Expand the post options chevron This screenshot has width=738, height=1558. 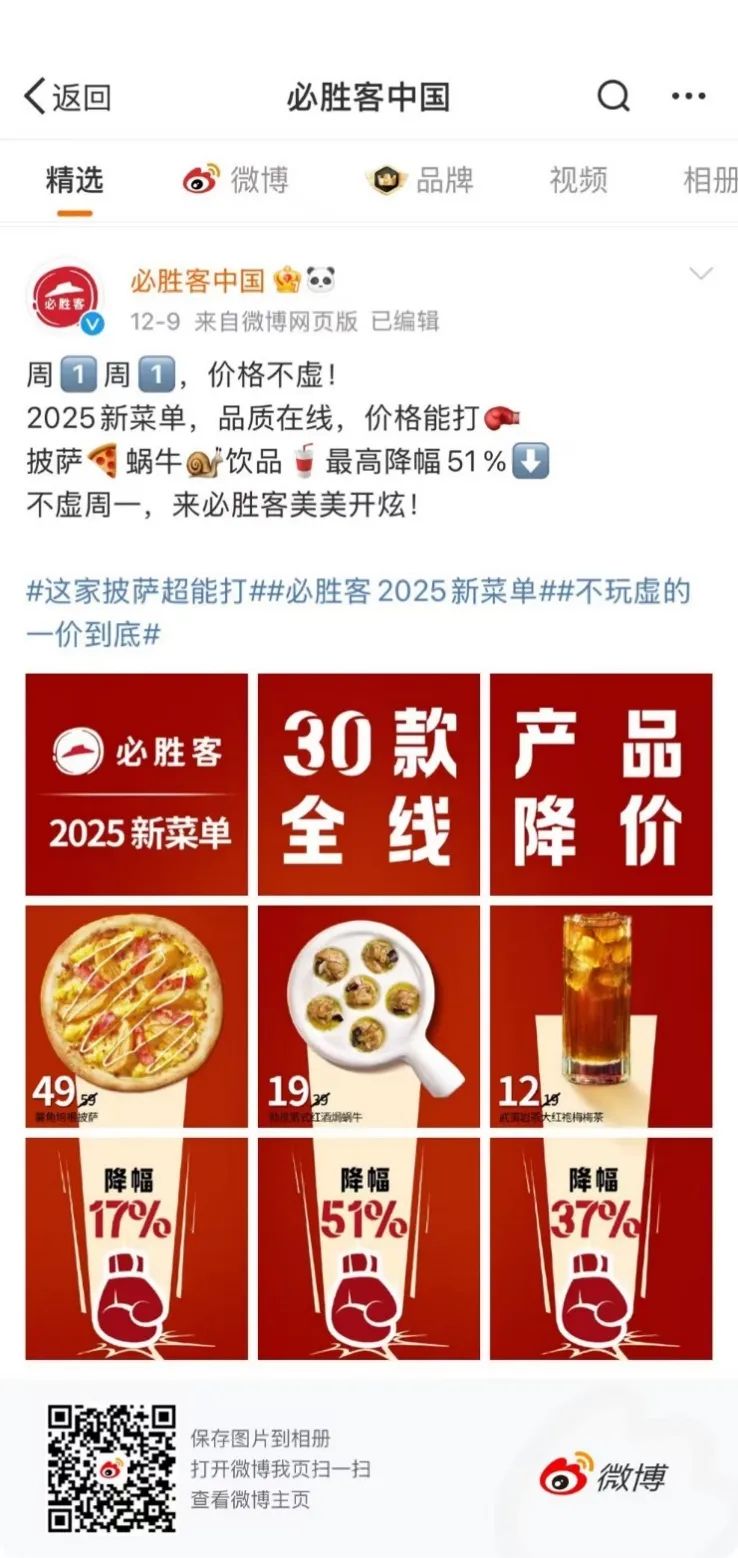(701, 274)
